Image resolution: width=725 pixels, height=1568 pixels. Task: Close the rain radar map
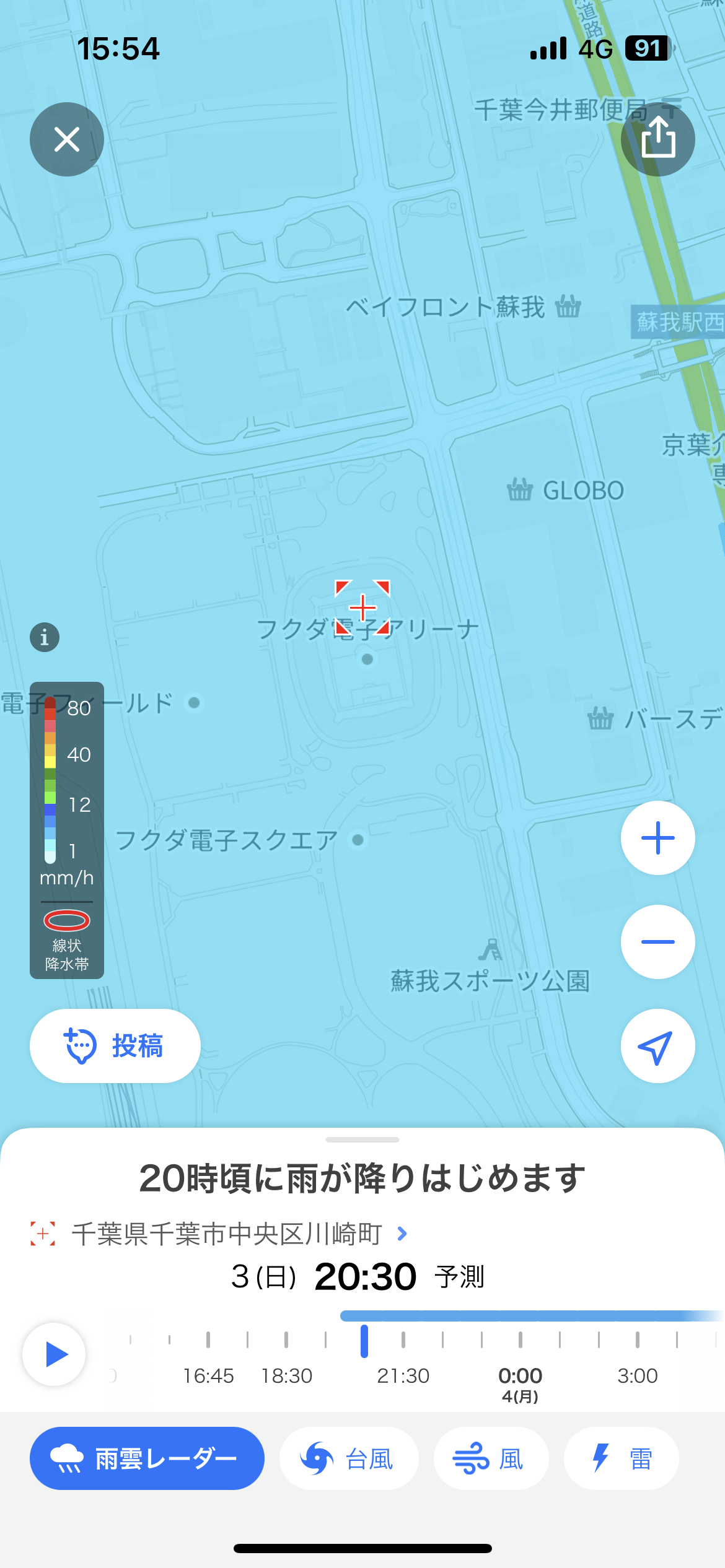[67, 139]
